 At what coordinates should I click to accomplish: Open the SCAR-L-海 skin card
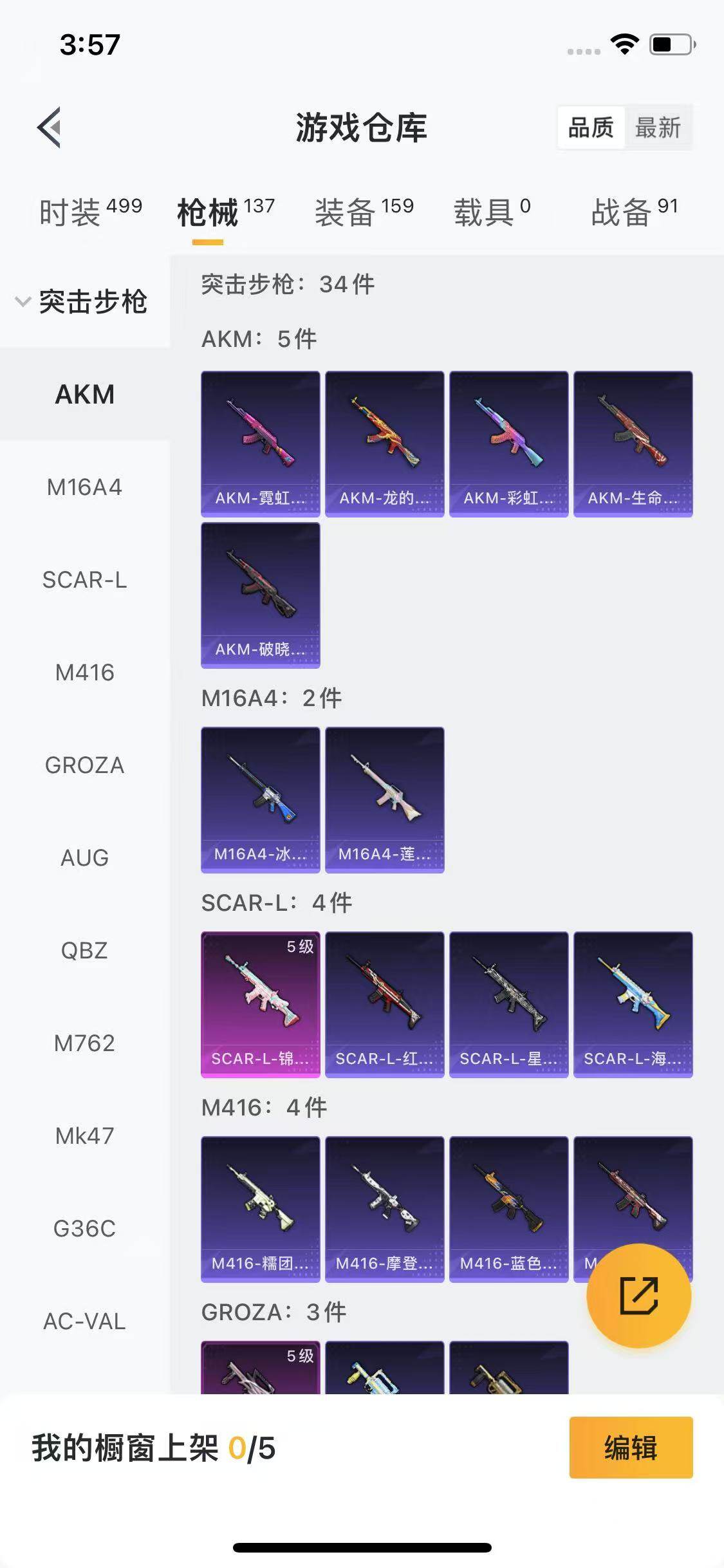click(x=633, y=1004)
